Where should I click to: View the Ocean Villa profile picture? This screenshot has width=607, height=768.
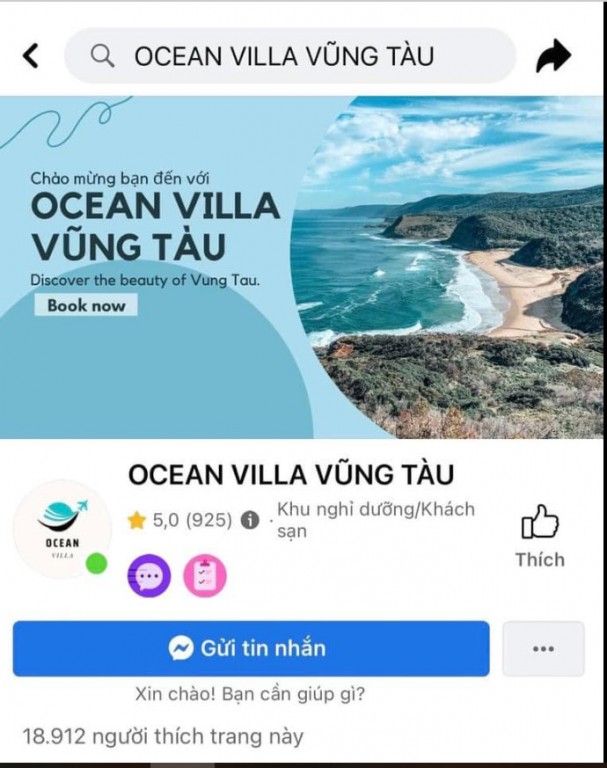(x=62, y=528)
